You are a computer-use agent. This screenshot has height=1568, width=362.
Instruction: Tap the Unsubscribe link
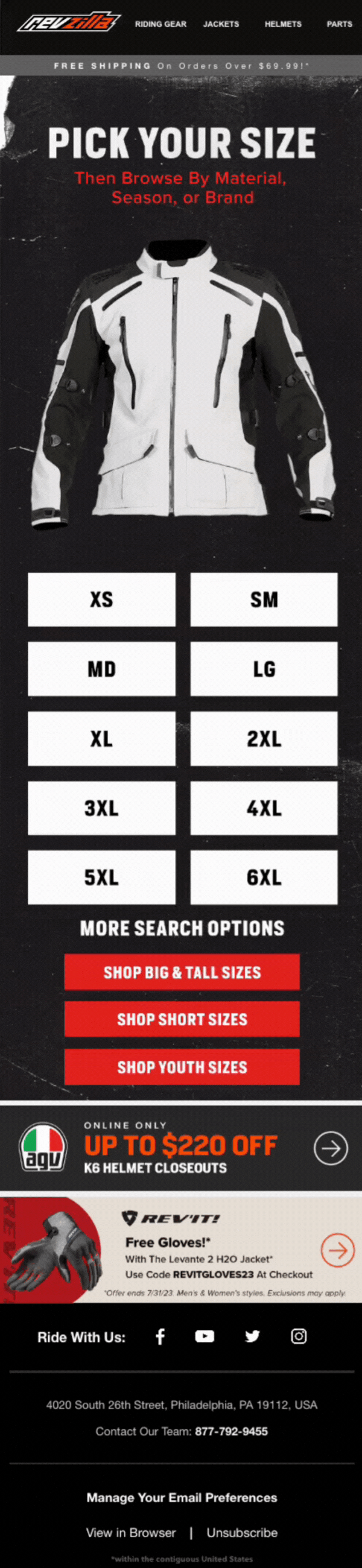click(241, 1532)
